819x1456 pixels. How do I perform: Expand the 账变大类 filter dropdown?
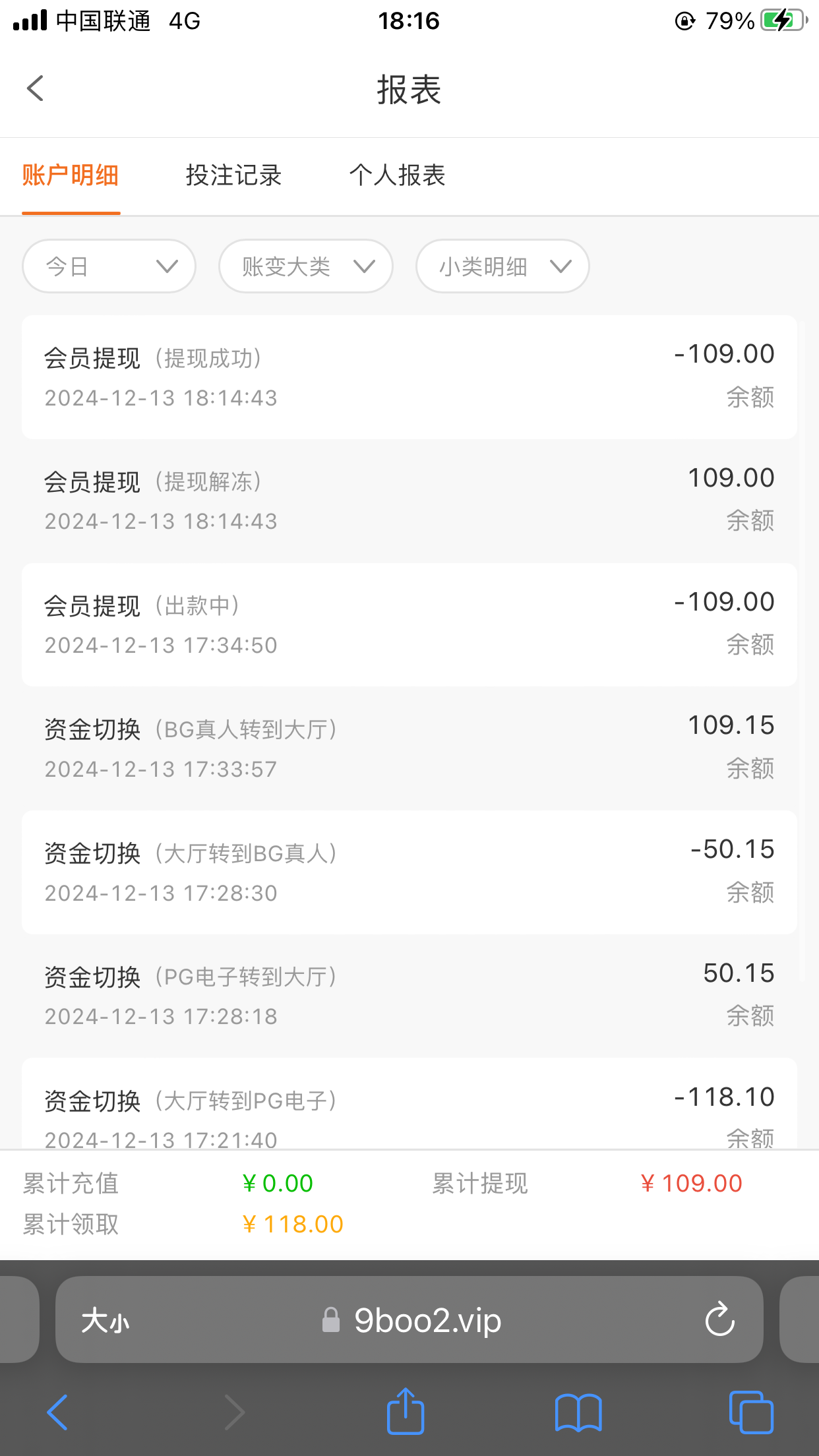(x=306, y=266)
